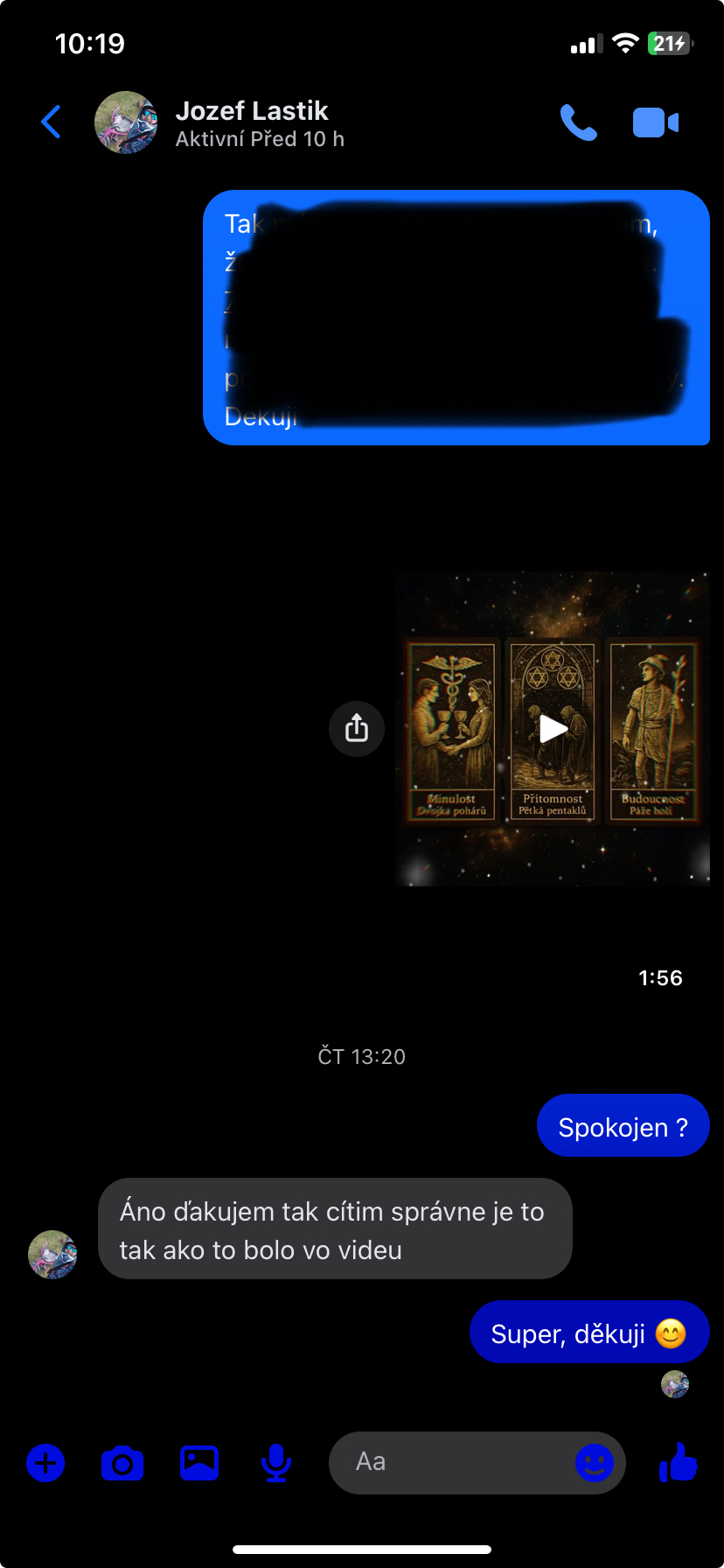Play the tarot card video

point(553,728)
